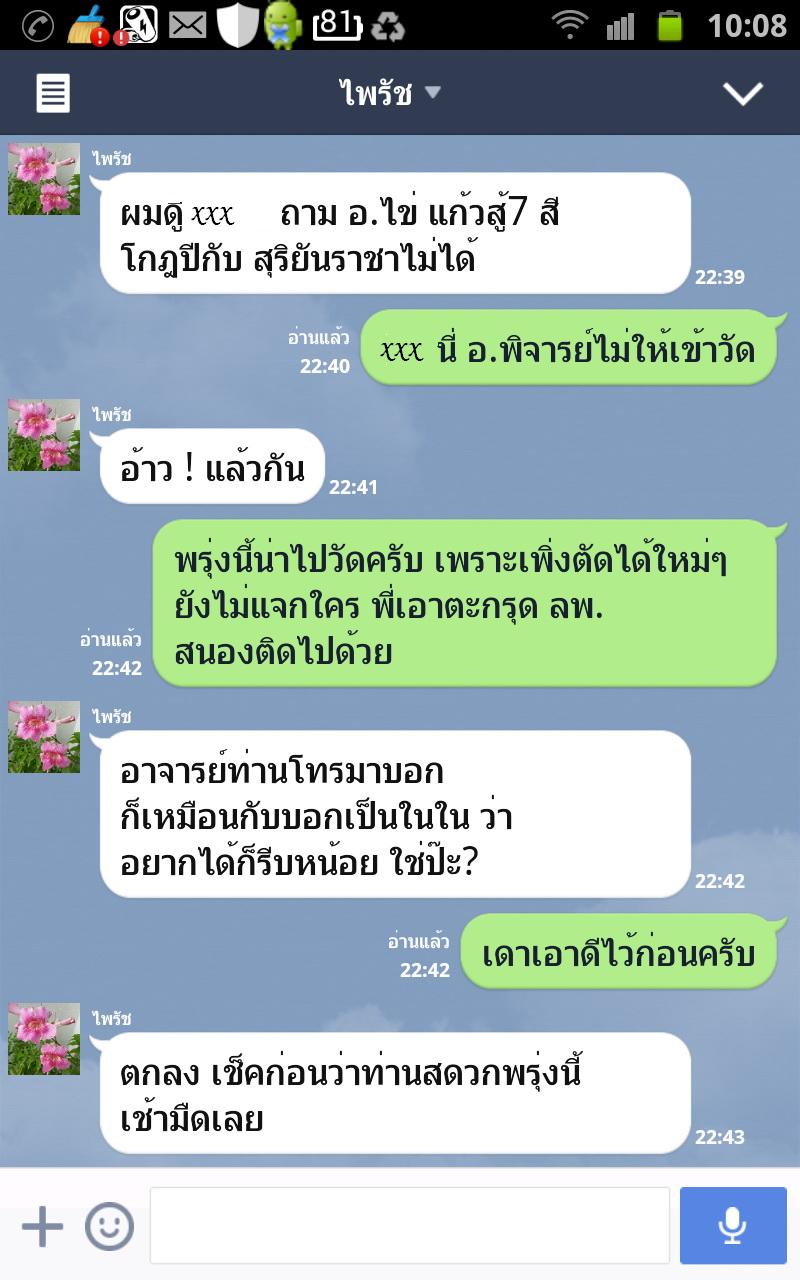Open ไพรัช's avatar beside the 22:39 message
The width and height of the screenshot is (800, 1280).
(x=44, y=179)
